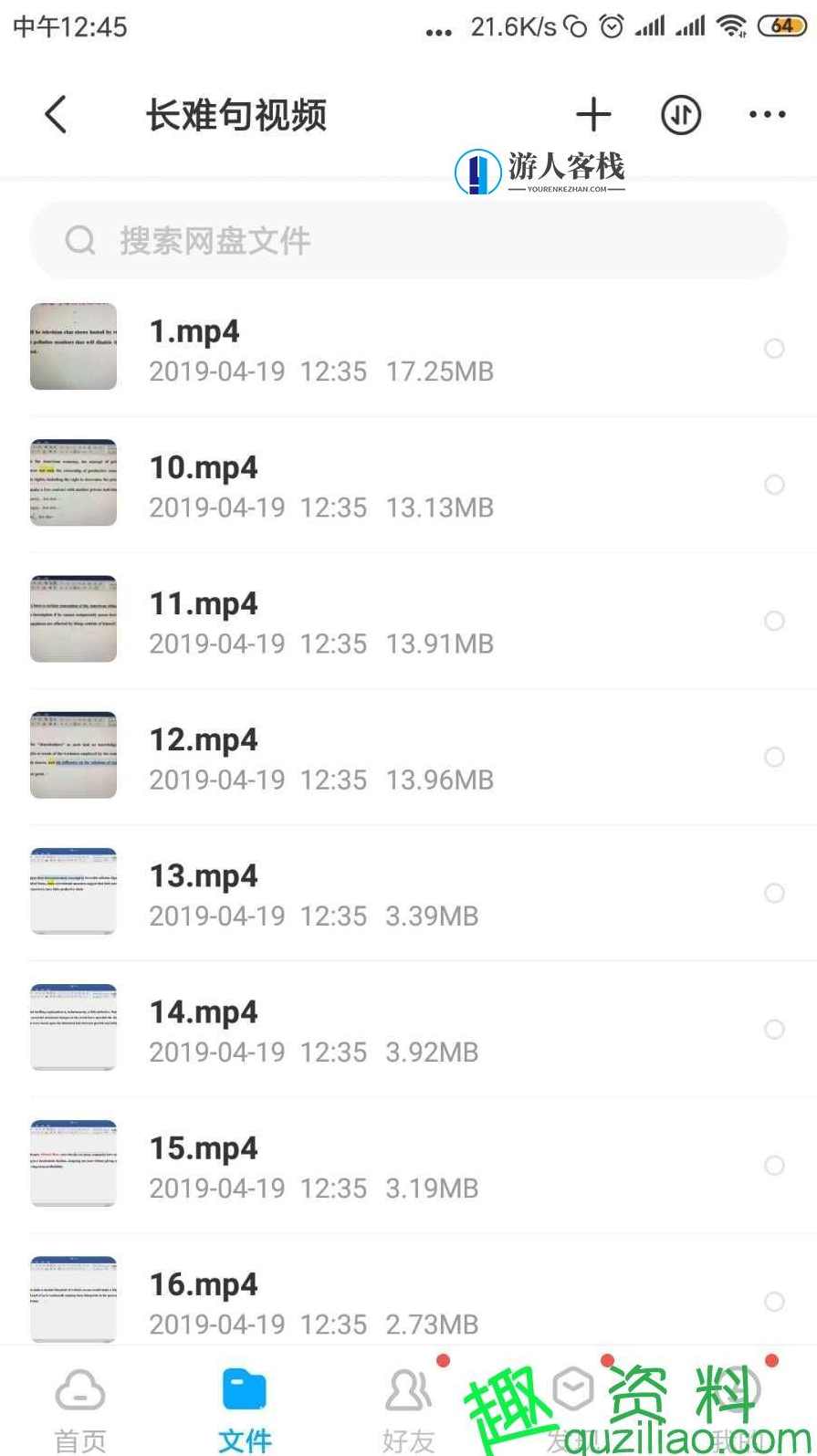This screenshot has width=817, height=1456.
Task: Open the more options menu
Action: 766,113
